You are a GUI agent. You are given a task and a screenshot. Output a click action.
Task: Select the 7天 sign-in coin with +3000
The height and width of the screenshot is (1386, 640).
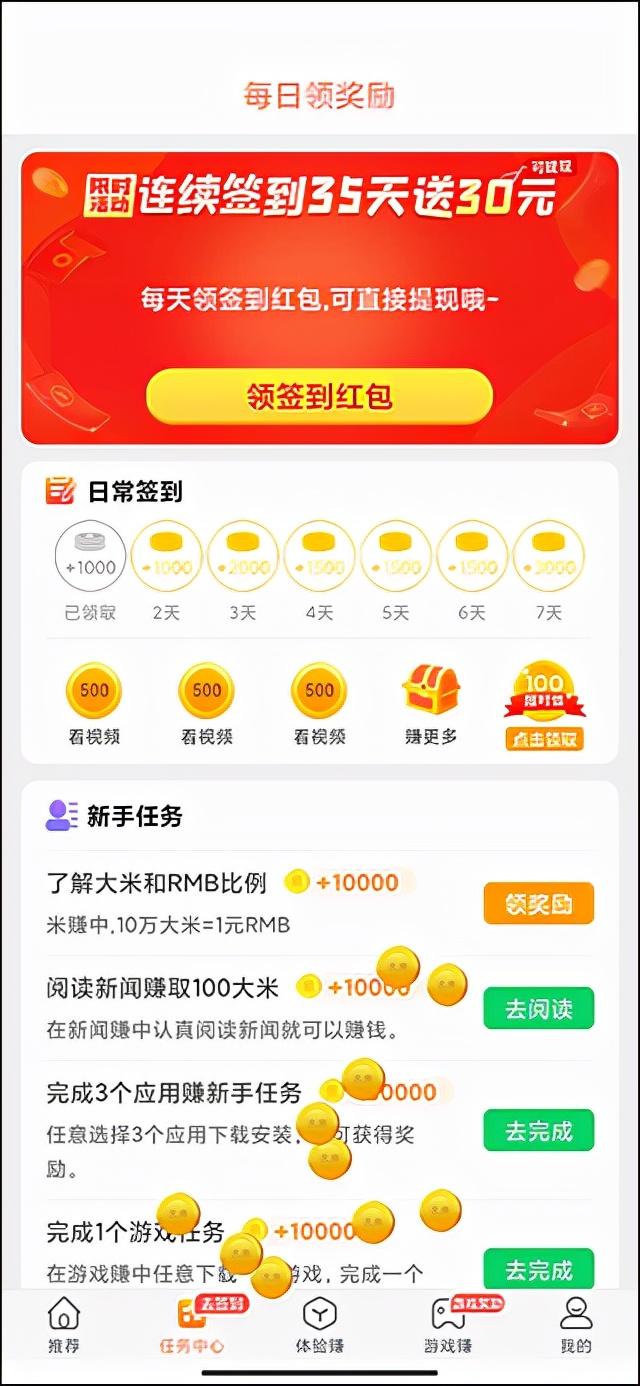549,557
